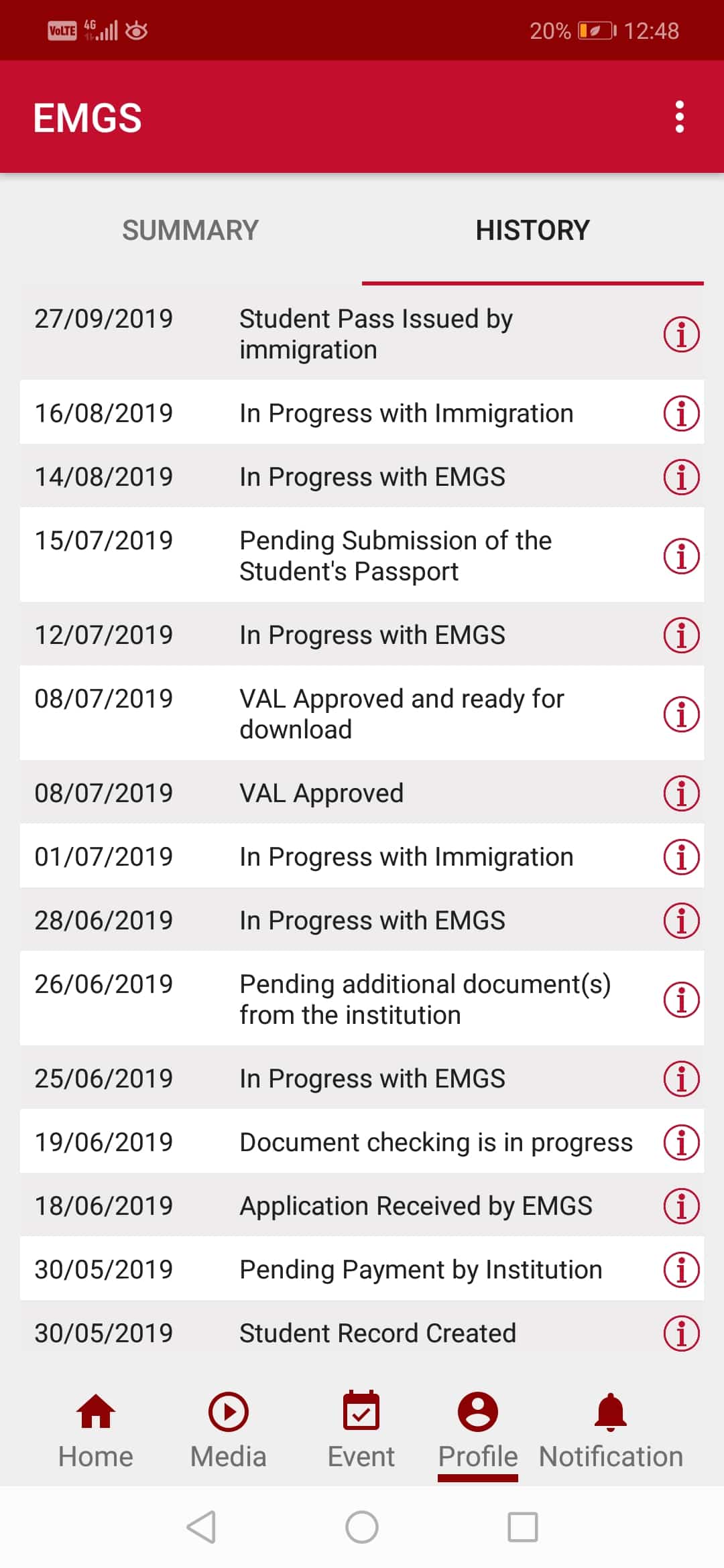
Task: View info for VAL Approved and ready
Action: (x=681, y=714)
